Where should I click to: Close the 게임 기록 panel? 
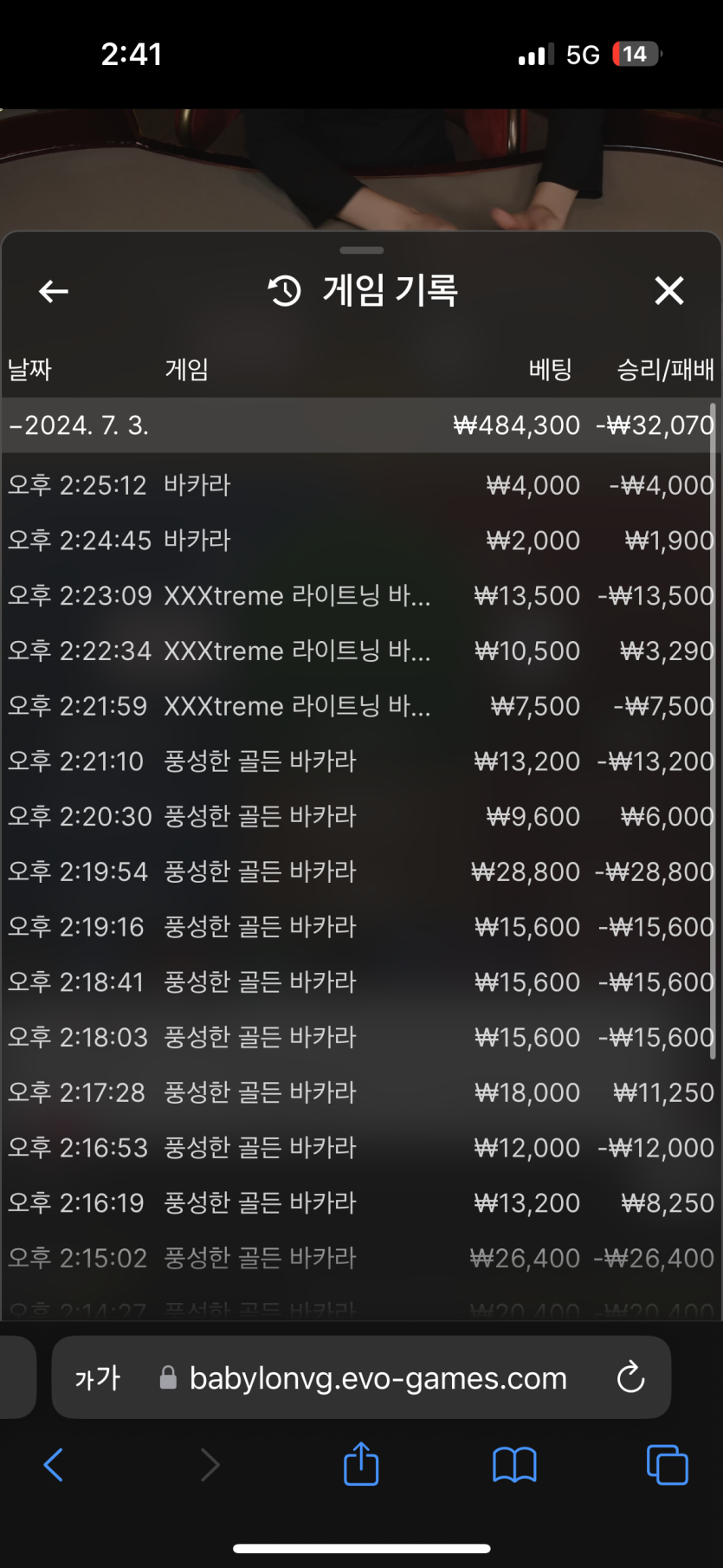click(x=668, y=291)
